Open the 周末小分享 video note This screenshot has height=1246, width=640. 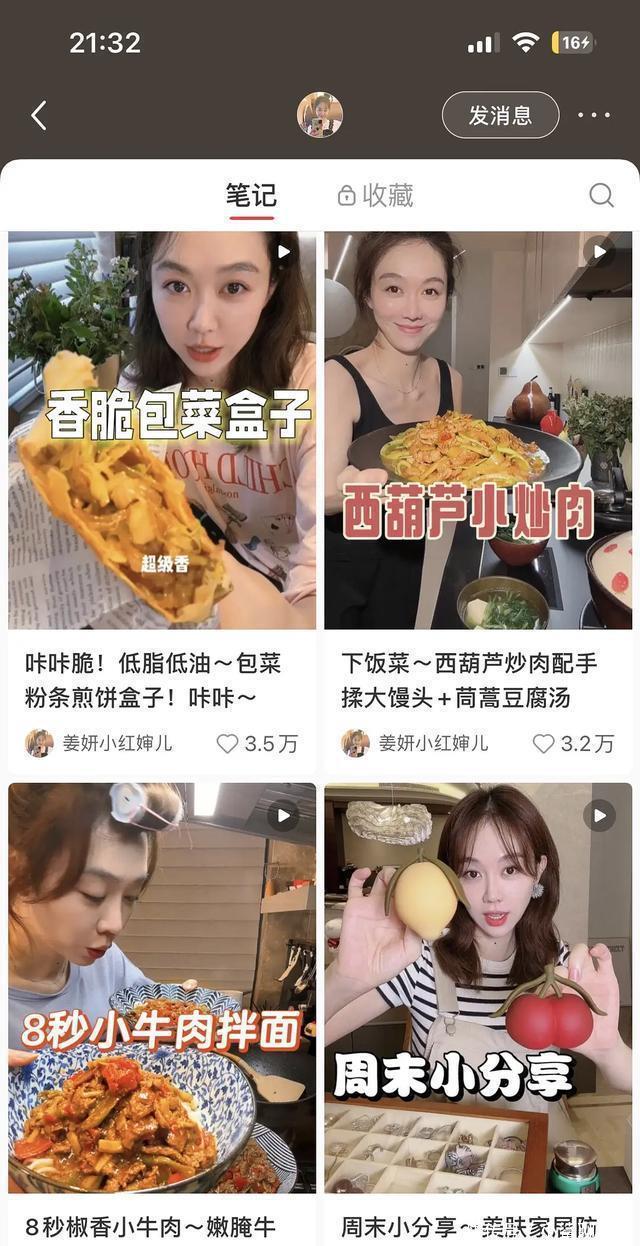478,988
